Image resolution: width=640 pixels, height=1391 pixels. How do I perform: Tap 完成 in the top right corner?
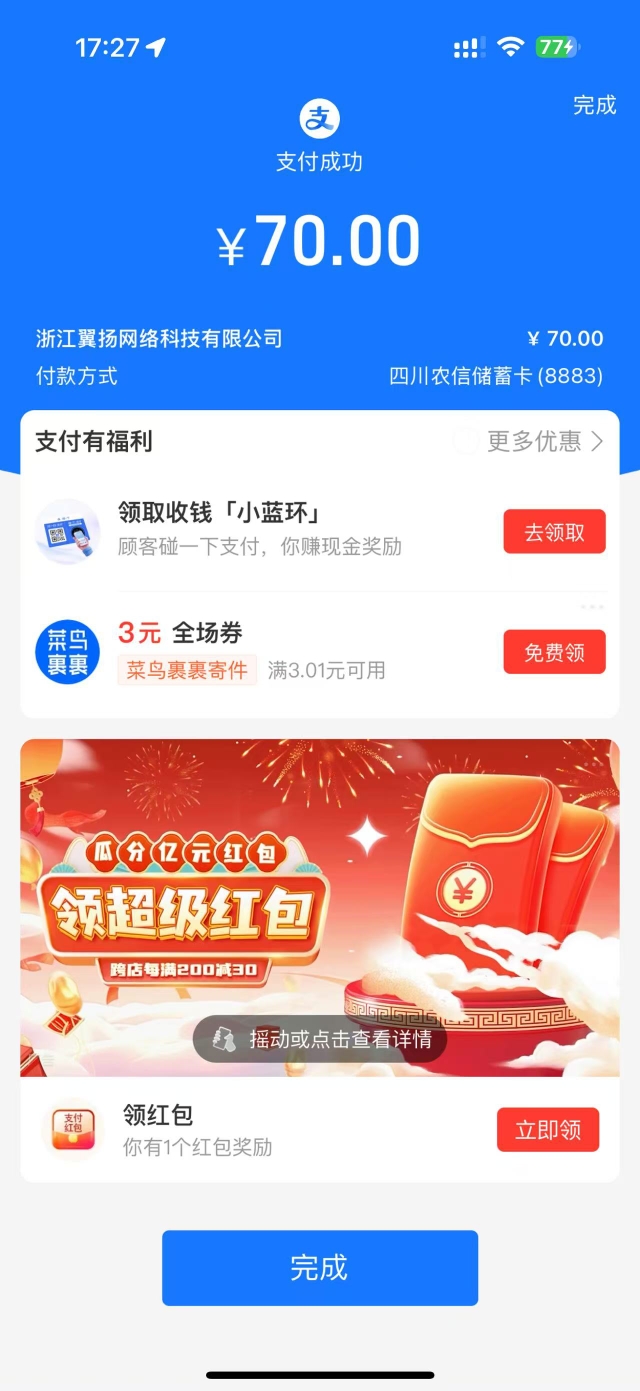click(x=594, y=105)
